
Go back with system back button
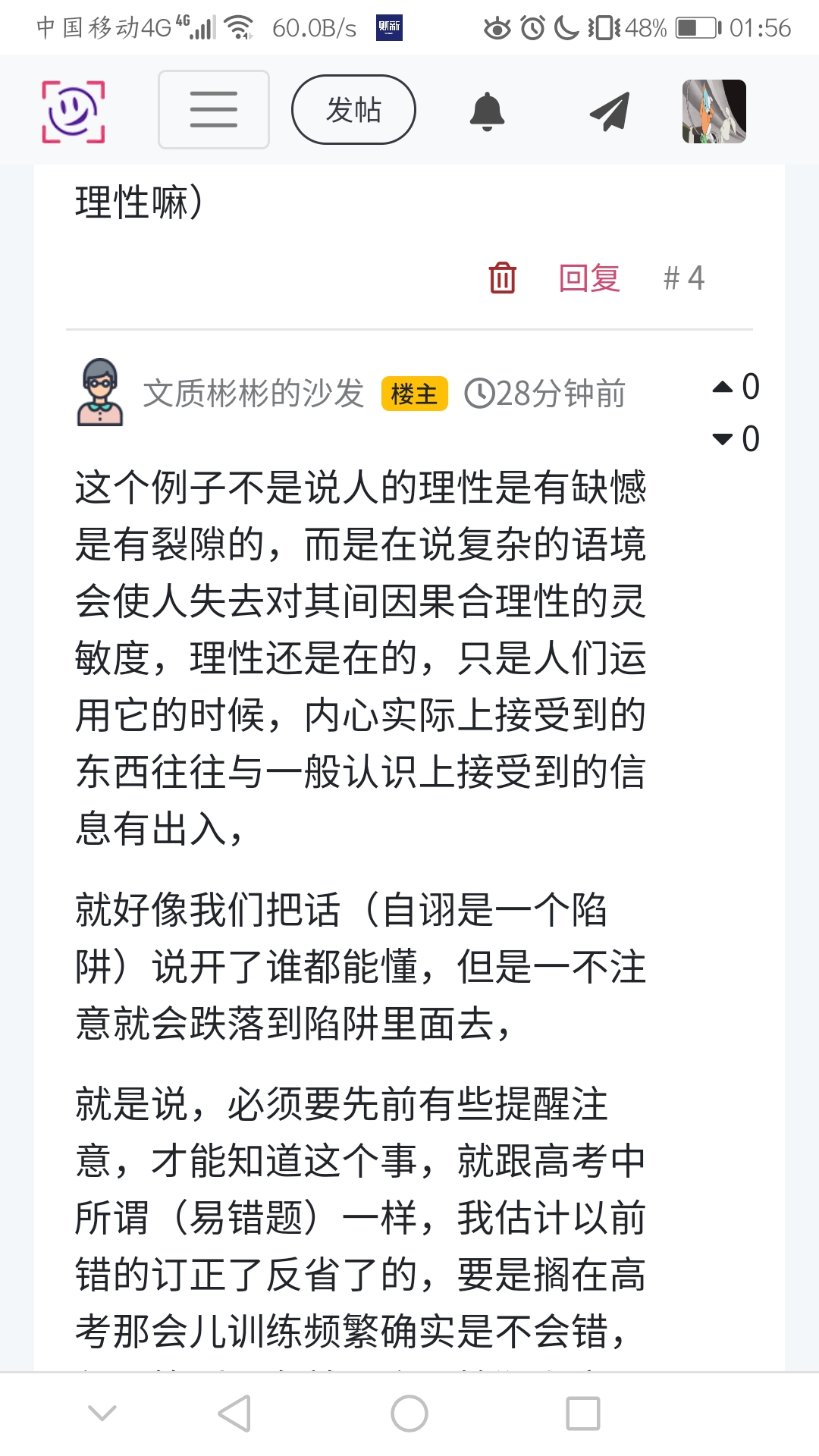[x=234, y=1414]
